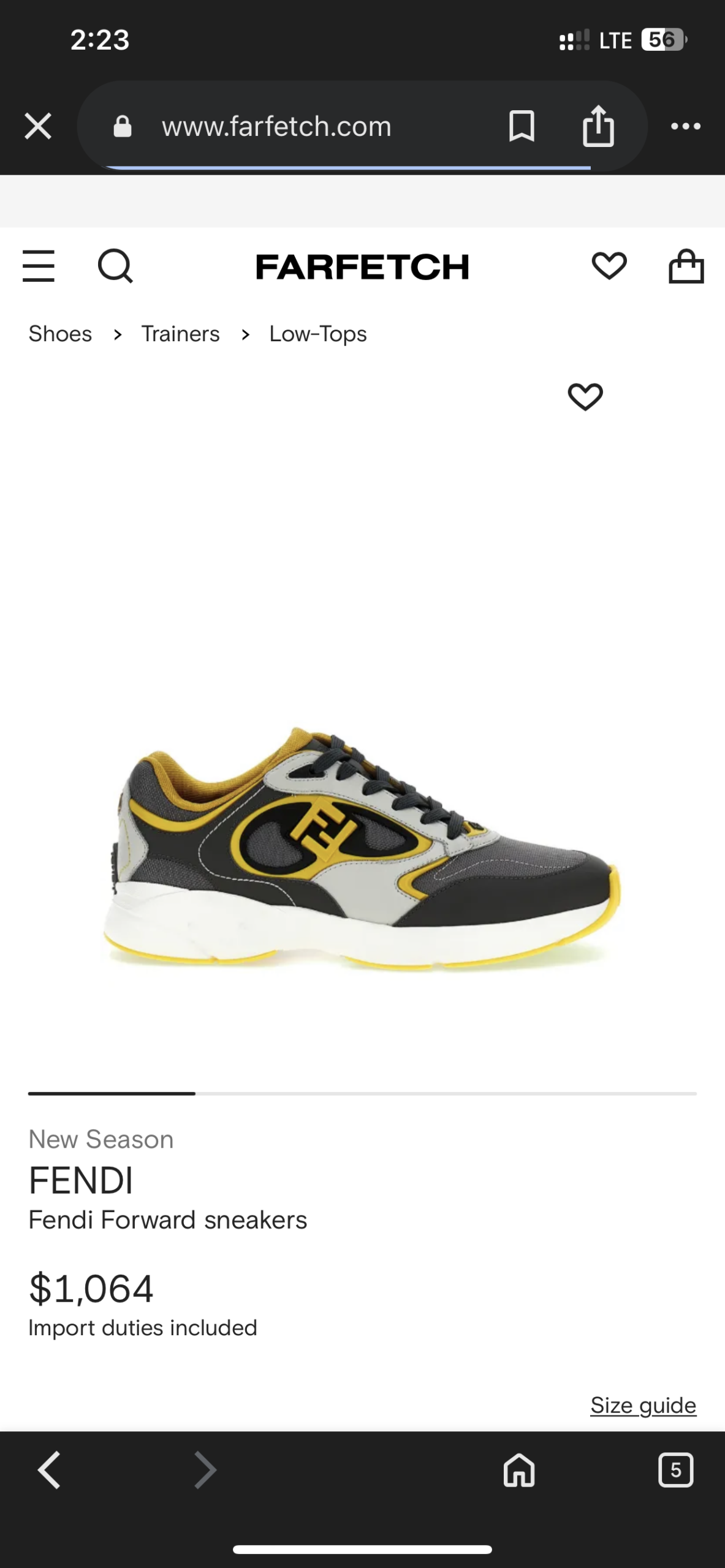Add Fendi Forward sneakers to wishlist
This screenshot has height=1568, width=725.
click(x=585, y=397)
